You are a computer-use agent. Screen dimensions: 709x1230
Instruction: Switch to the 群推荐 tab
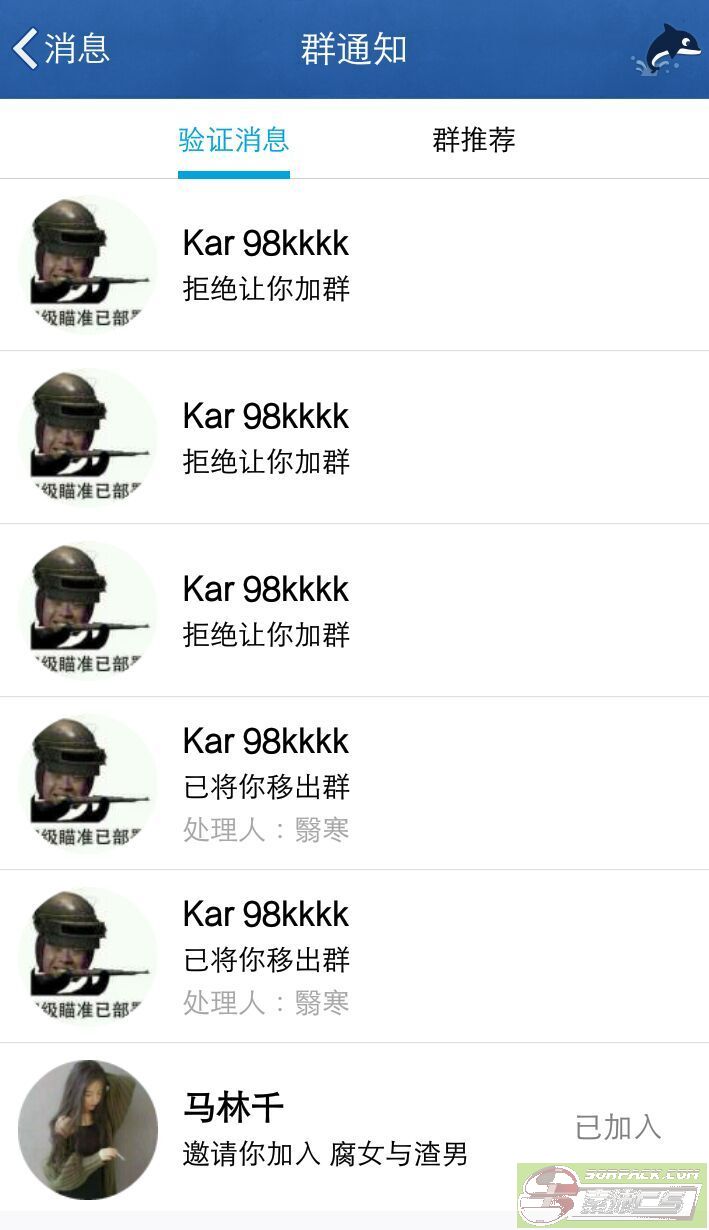pyautogui.click(x=473, y=139)
